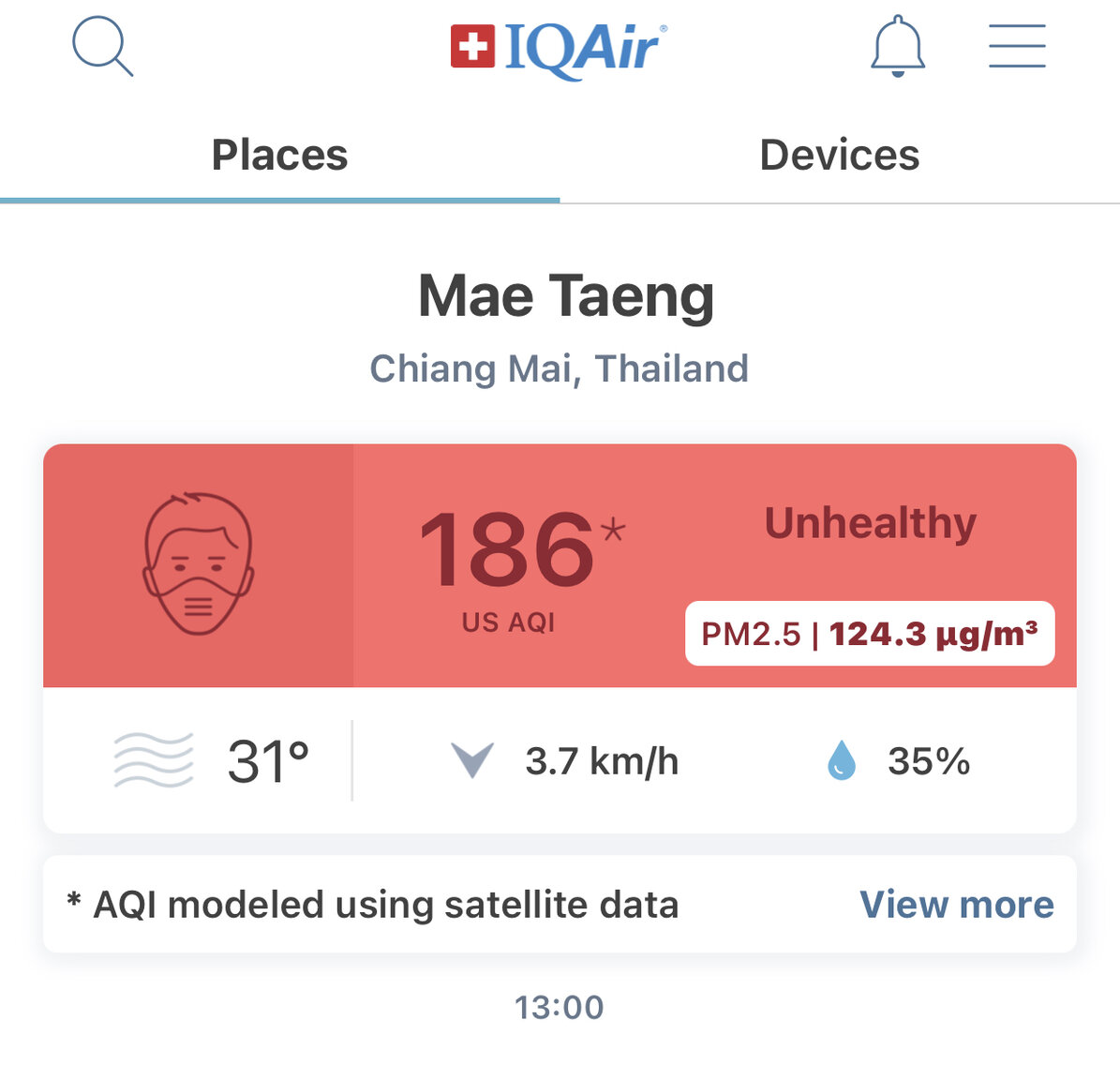Tap View more on satellite data

tap(956, 905)
